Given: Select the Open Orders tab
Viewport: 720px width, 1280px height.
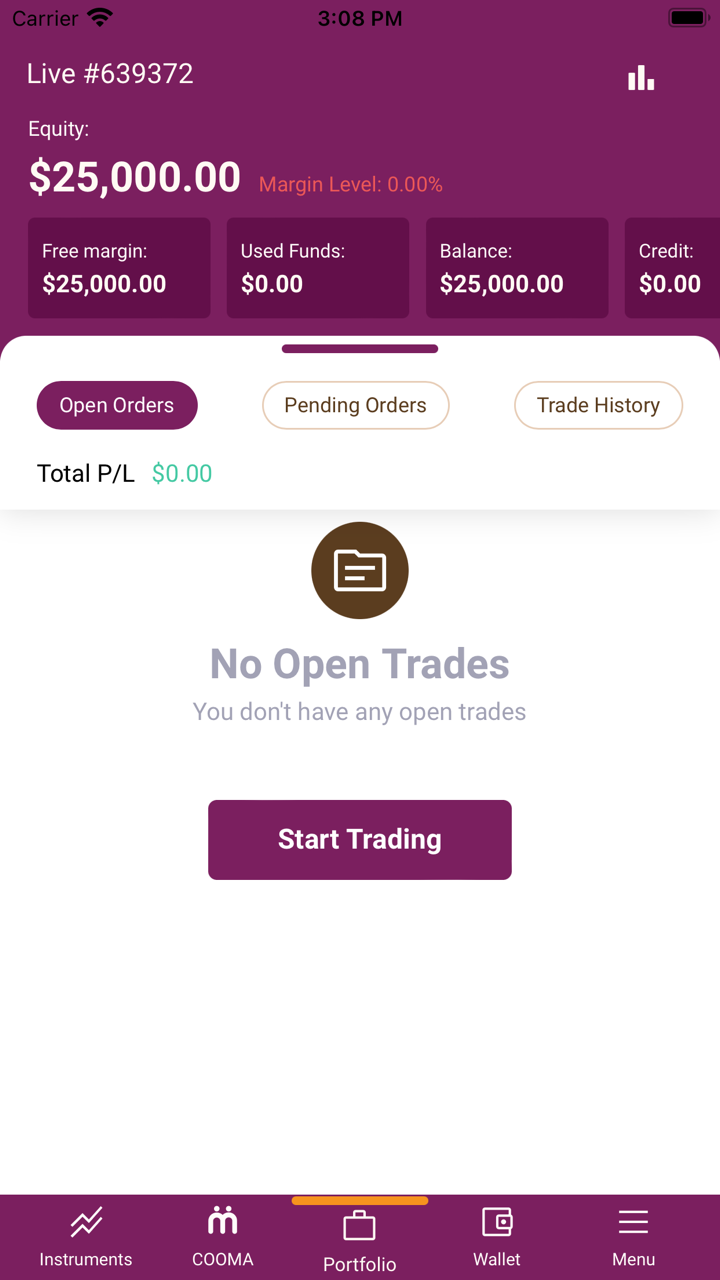Looking at the screenshot, I should click(117, 405).
